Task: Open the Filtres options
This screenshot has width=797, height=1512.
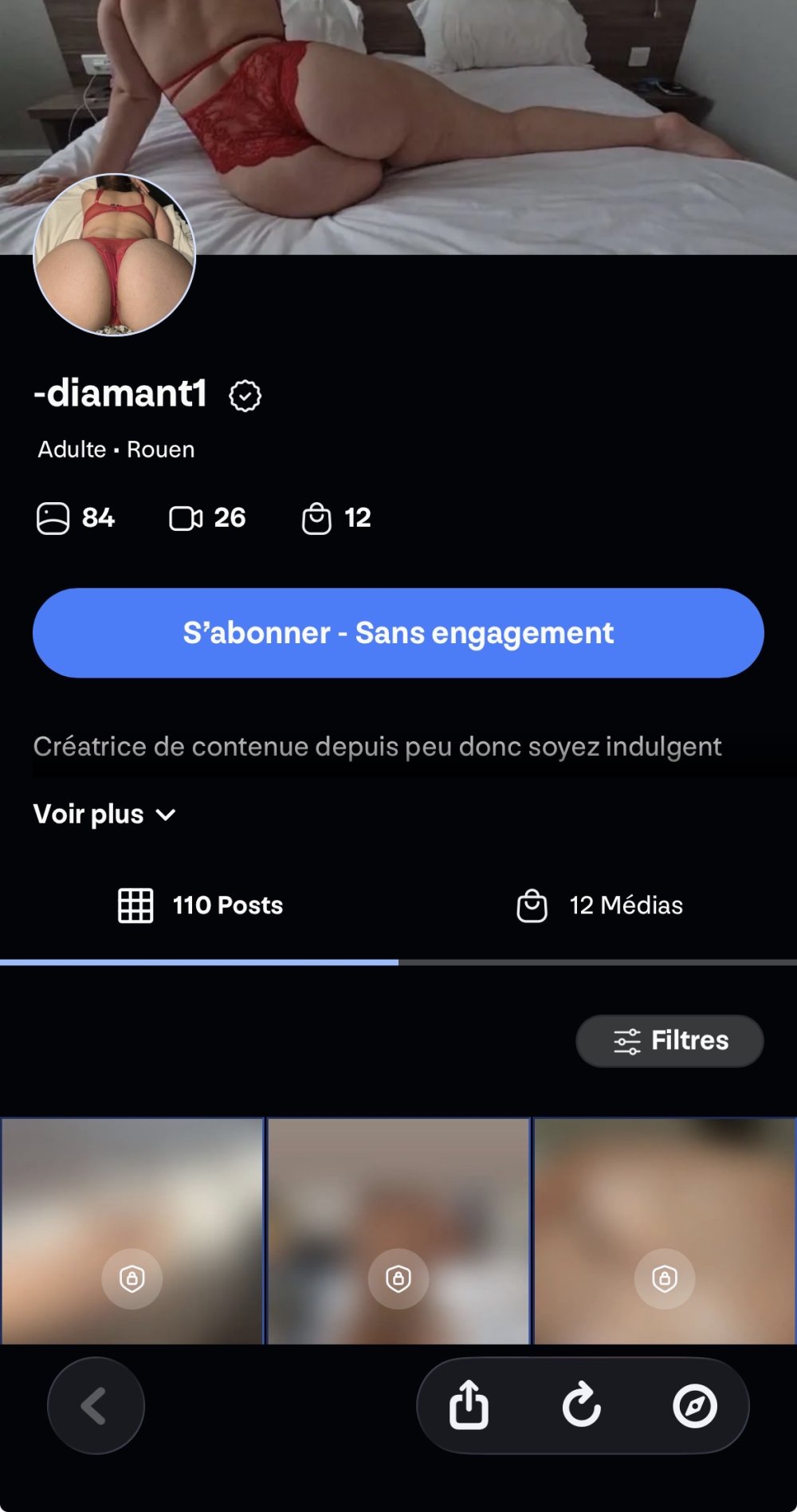Action: [669, 1041]
